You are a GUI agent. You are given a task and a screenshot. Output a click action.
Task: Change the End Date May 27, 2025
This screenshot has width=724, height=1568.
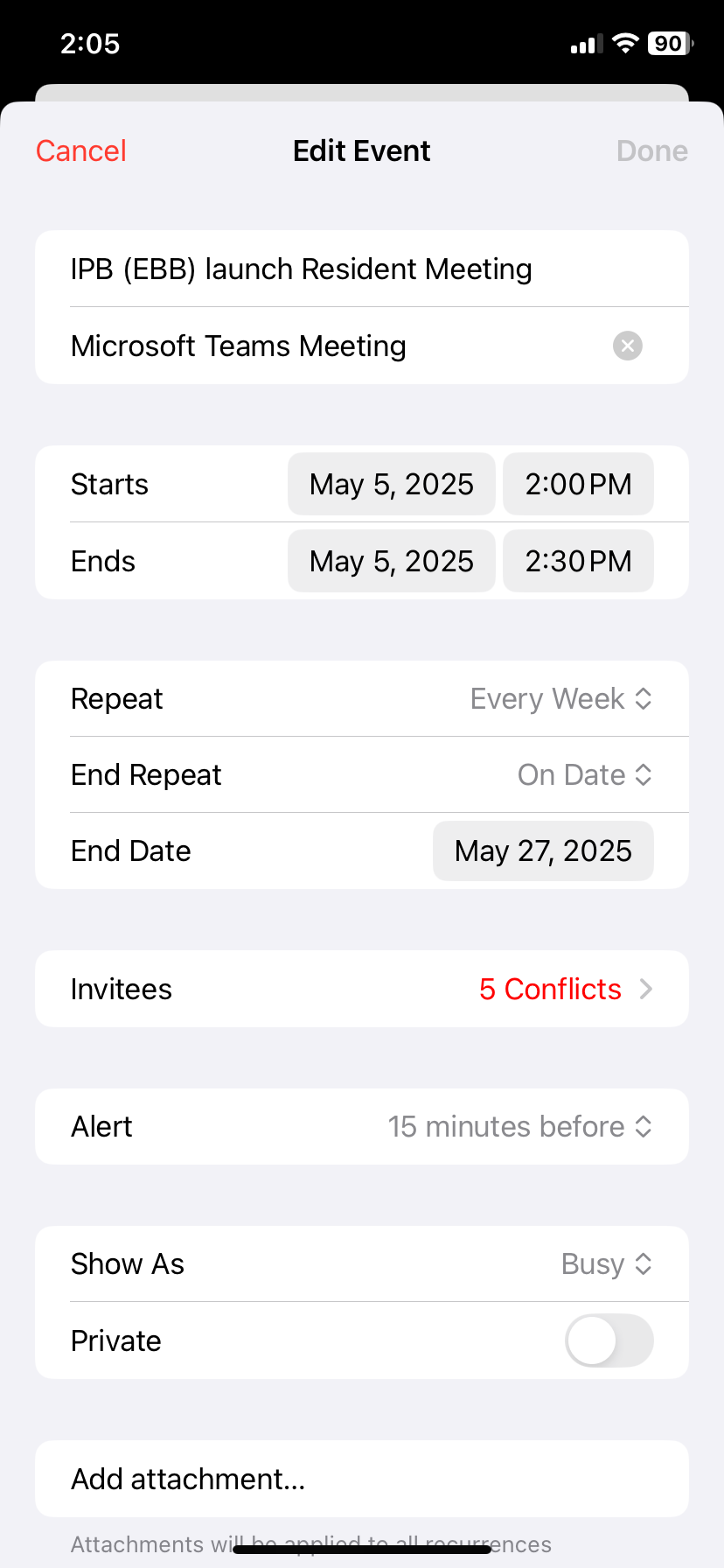[x=543, y=850]
